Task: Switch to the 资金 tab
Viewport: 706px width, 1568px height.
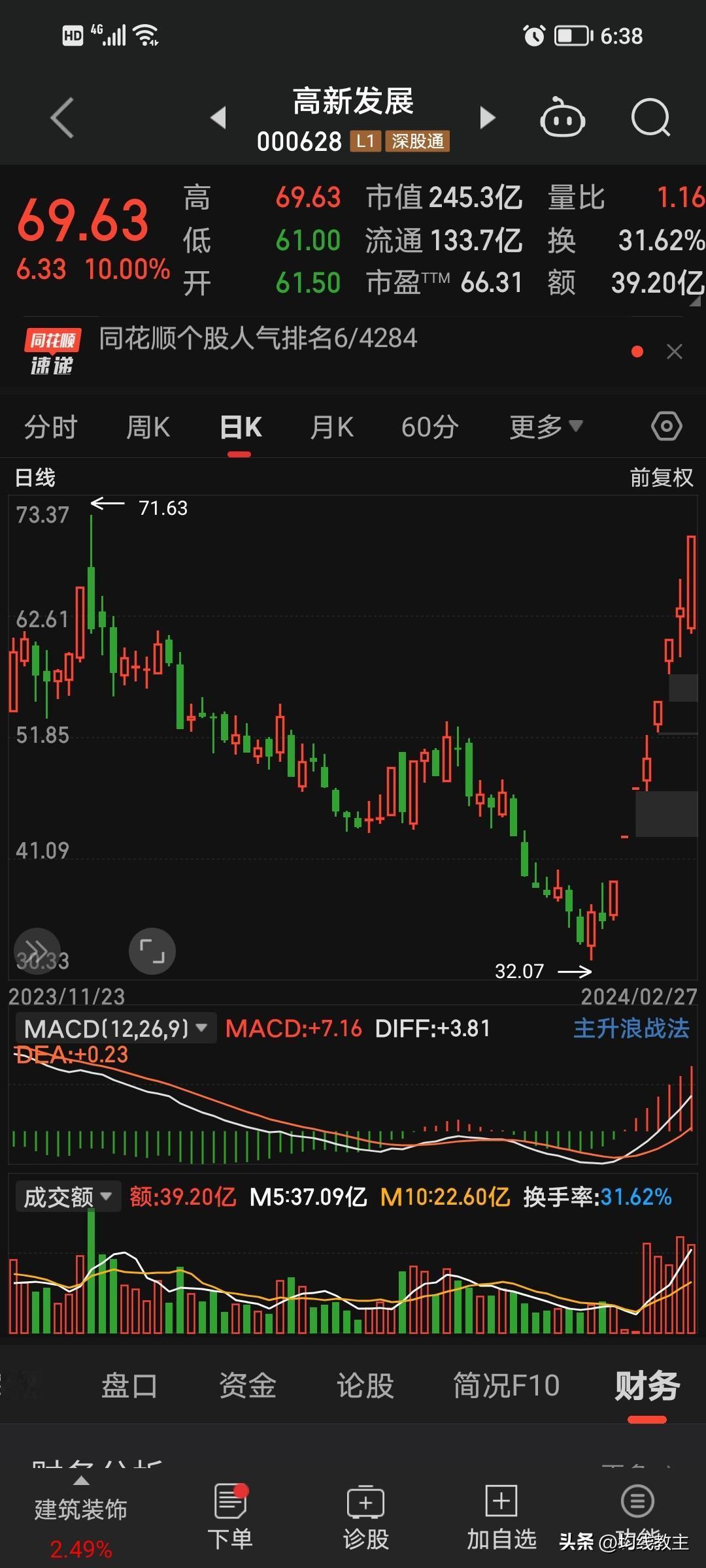Action: click(247, 1385)
